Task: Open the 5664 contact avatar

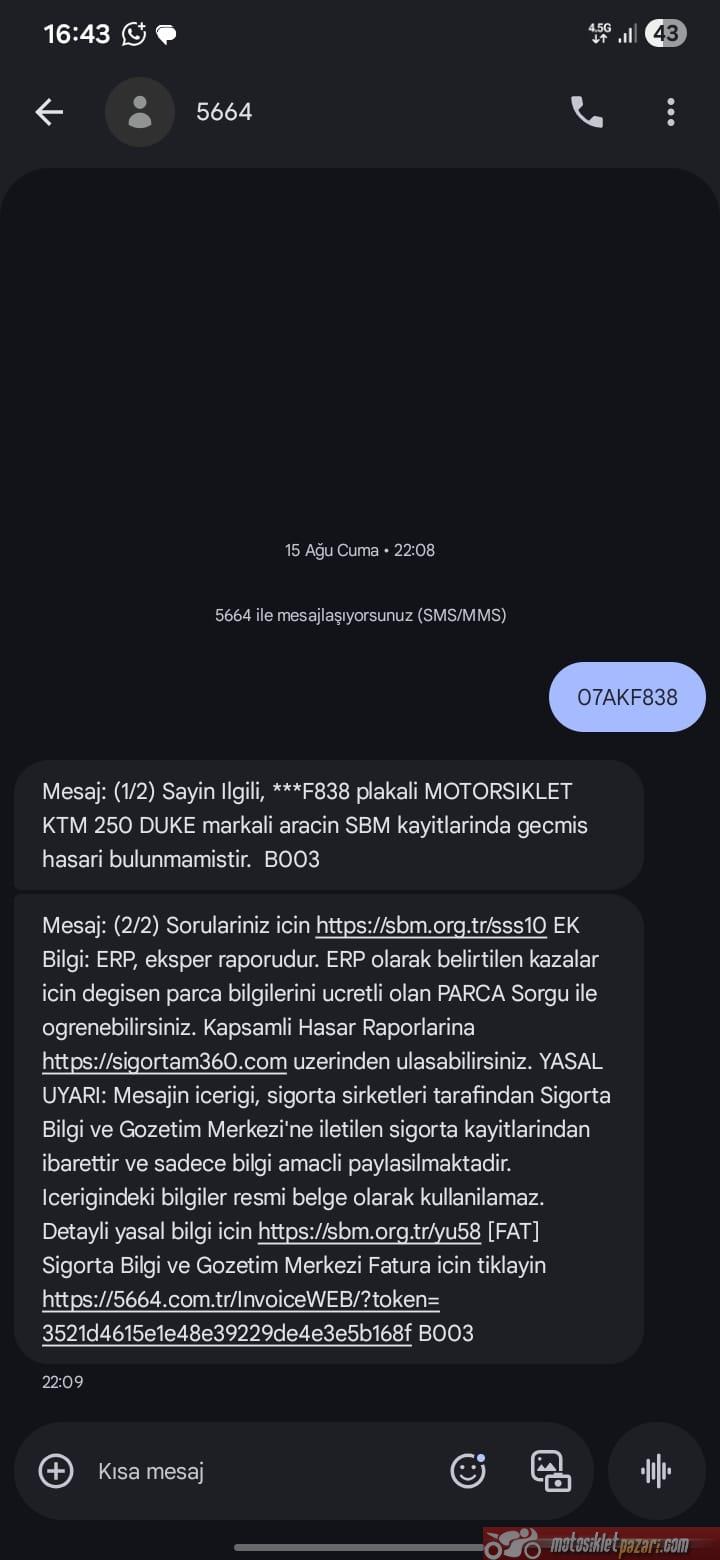Action: click(x=140, y=112)
